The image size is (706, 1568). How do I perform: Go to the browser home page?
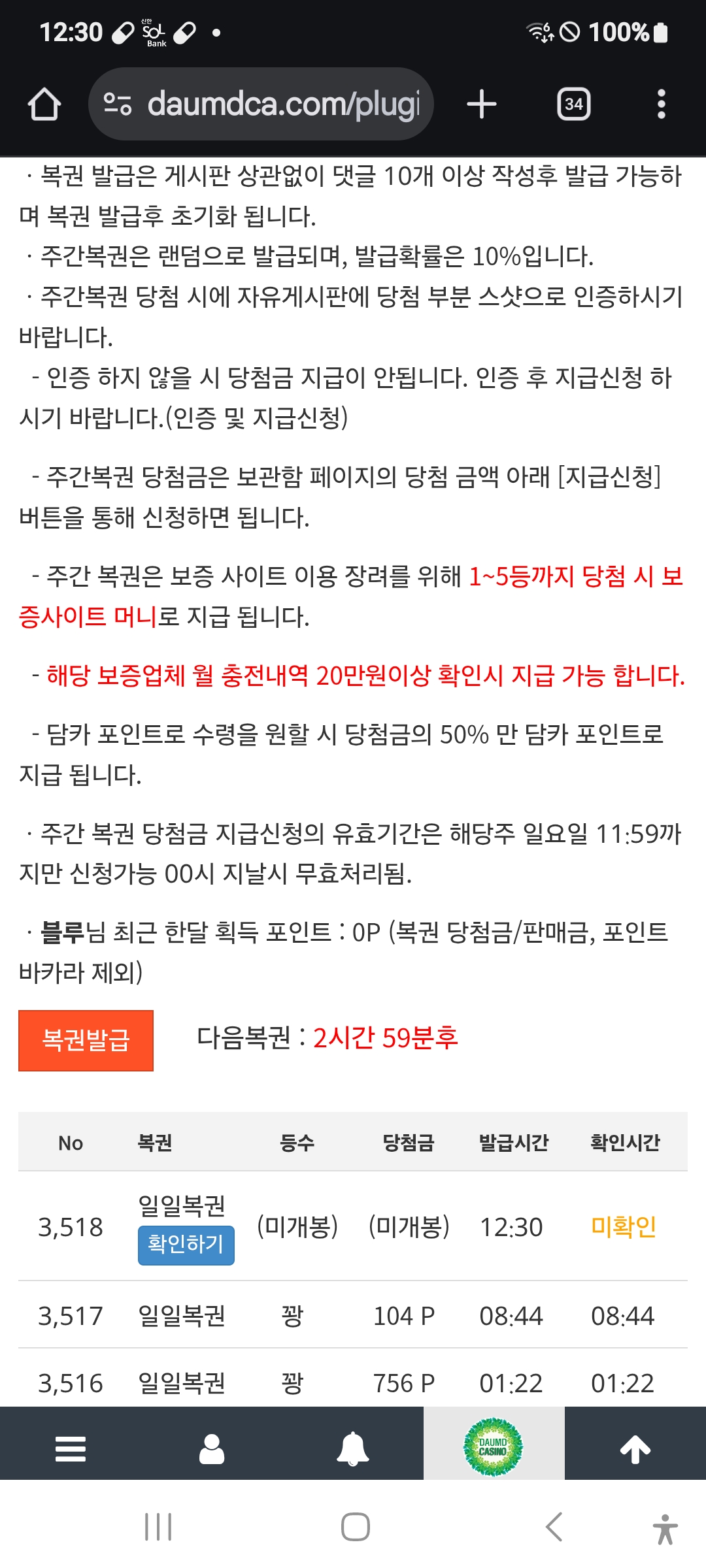[x=44, y=105]
